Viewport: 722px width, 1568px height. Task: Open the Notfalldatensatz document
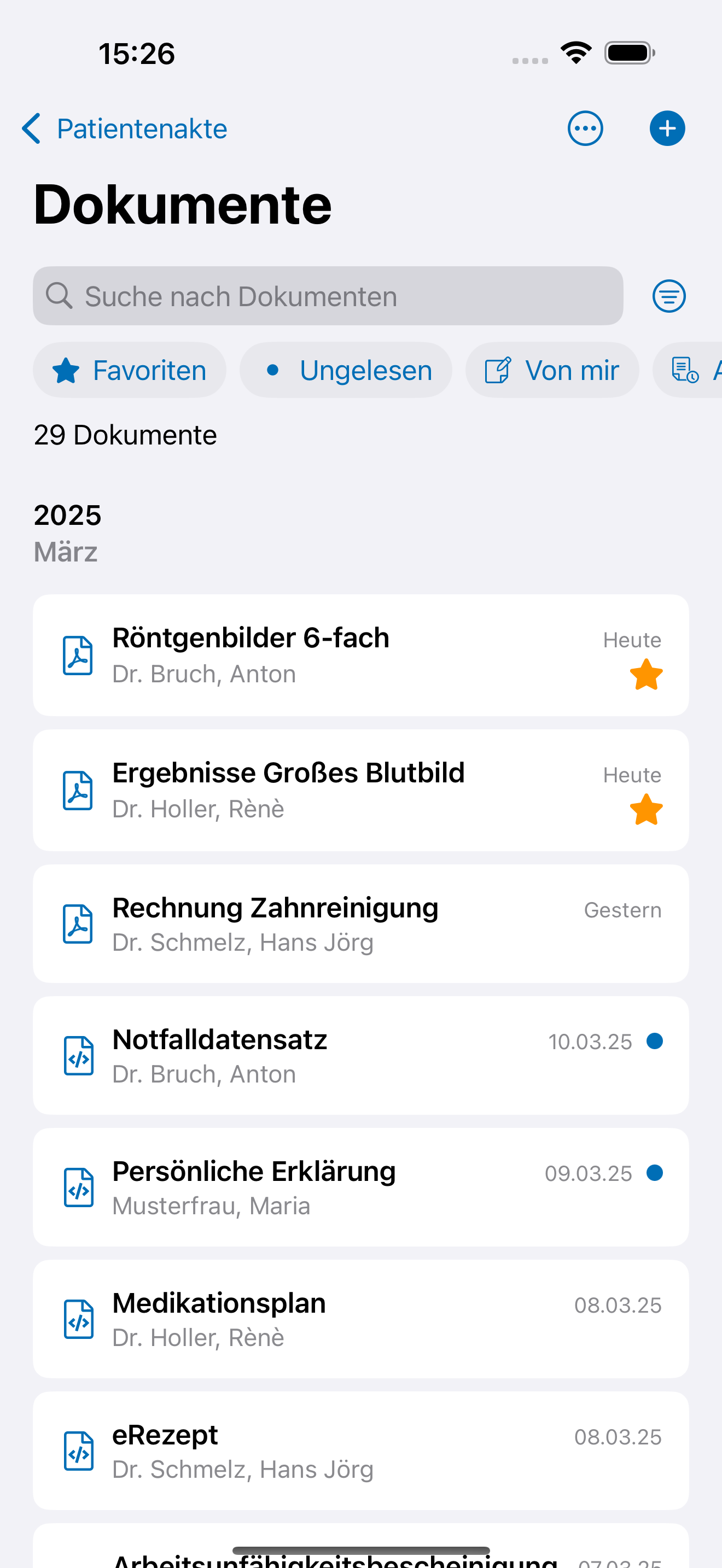tap(361, 1056)
